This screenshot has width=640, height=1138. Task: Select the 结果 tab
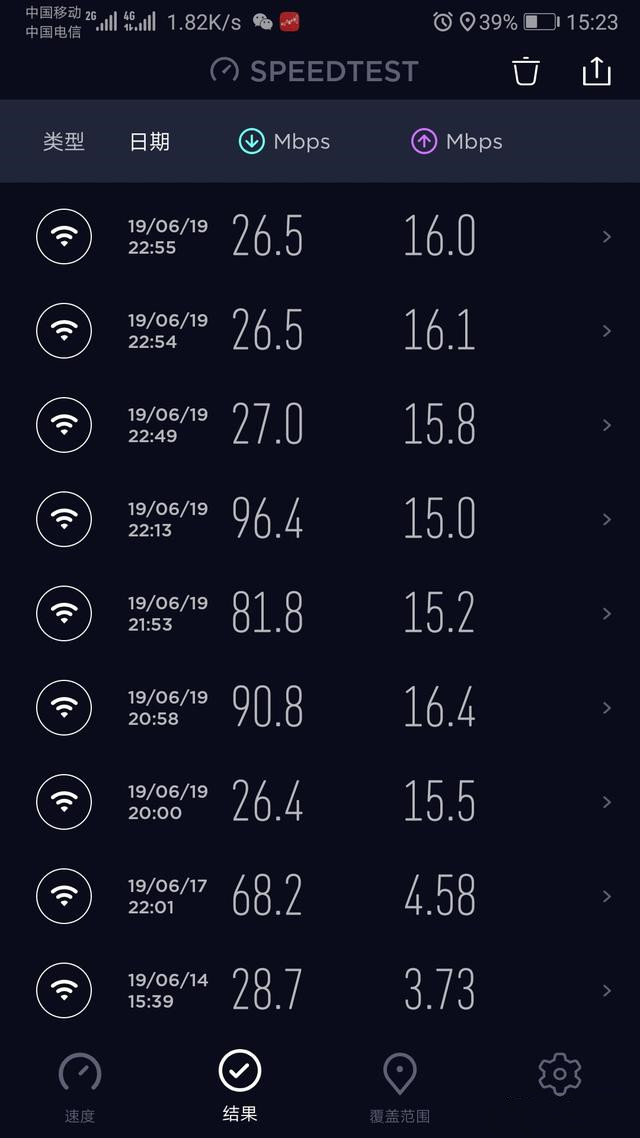click(x=240, y=1085)
